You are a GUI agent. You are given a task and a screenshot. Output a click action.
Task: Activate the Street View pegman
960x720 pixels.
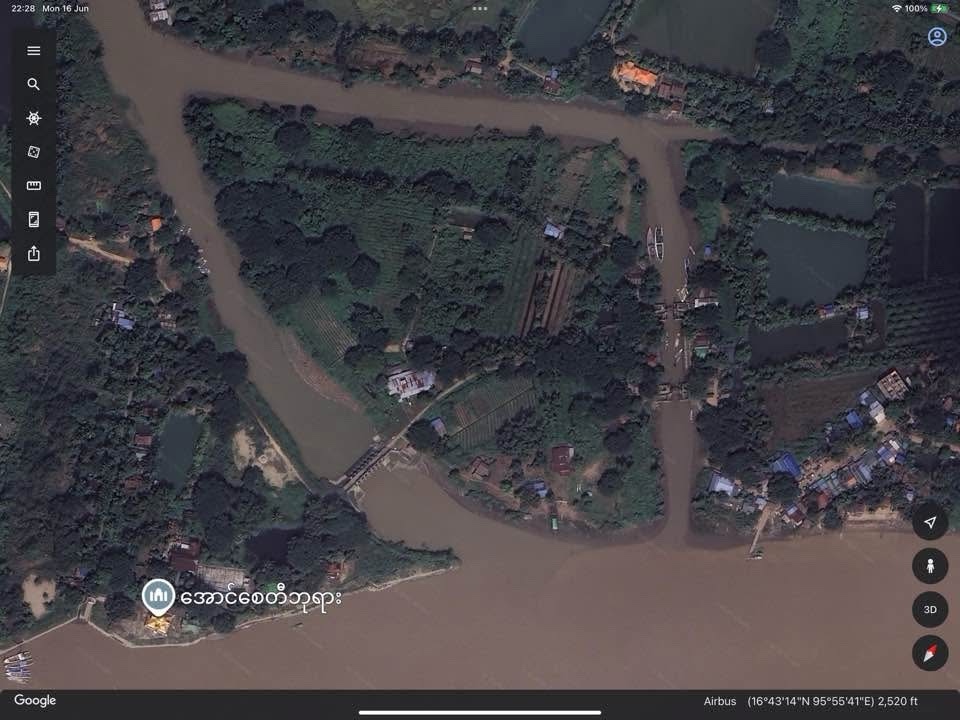(x=930, y=566)
